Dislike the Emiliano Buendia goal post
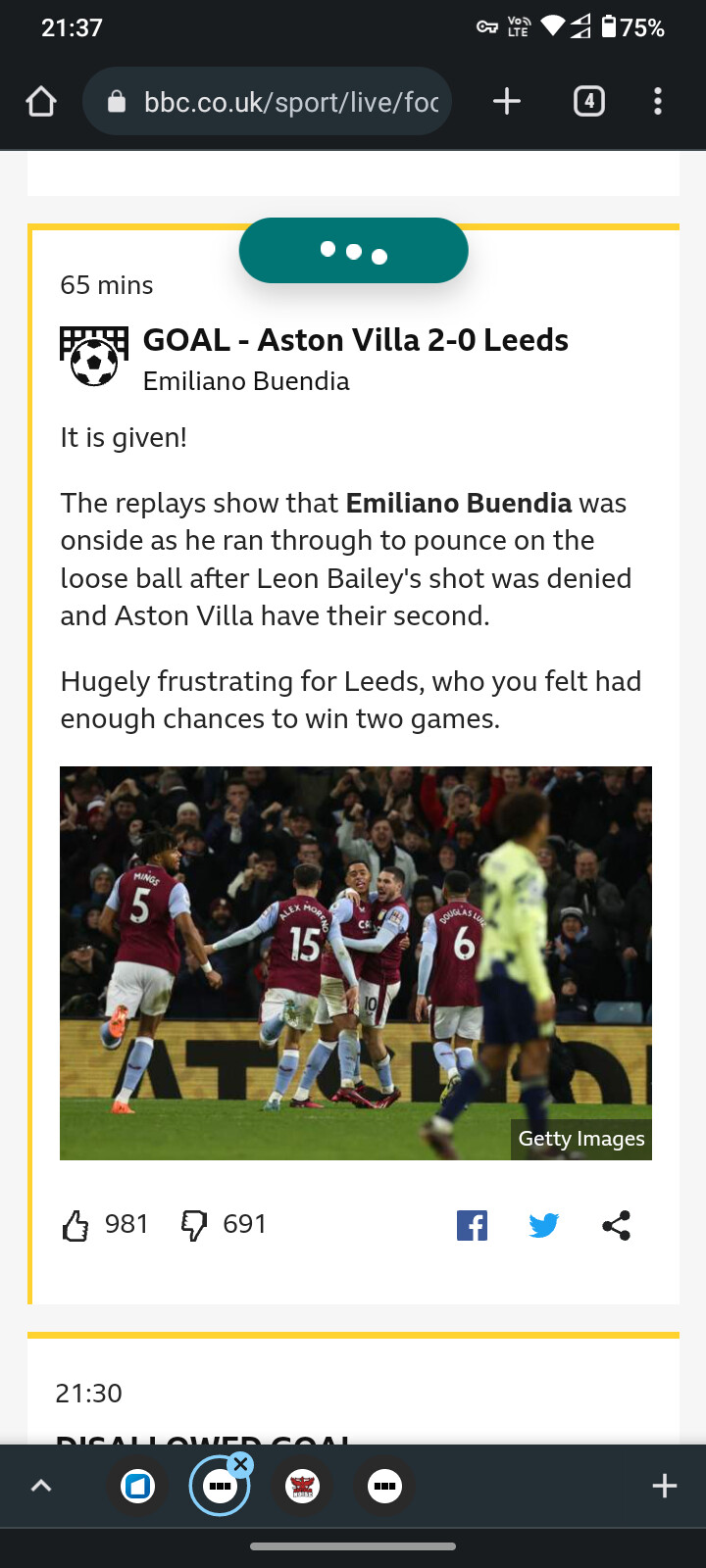 click(x=194, y=1225)
